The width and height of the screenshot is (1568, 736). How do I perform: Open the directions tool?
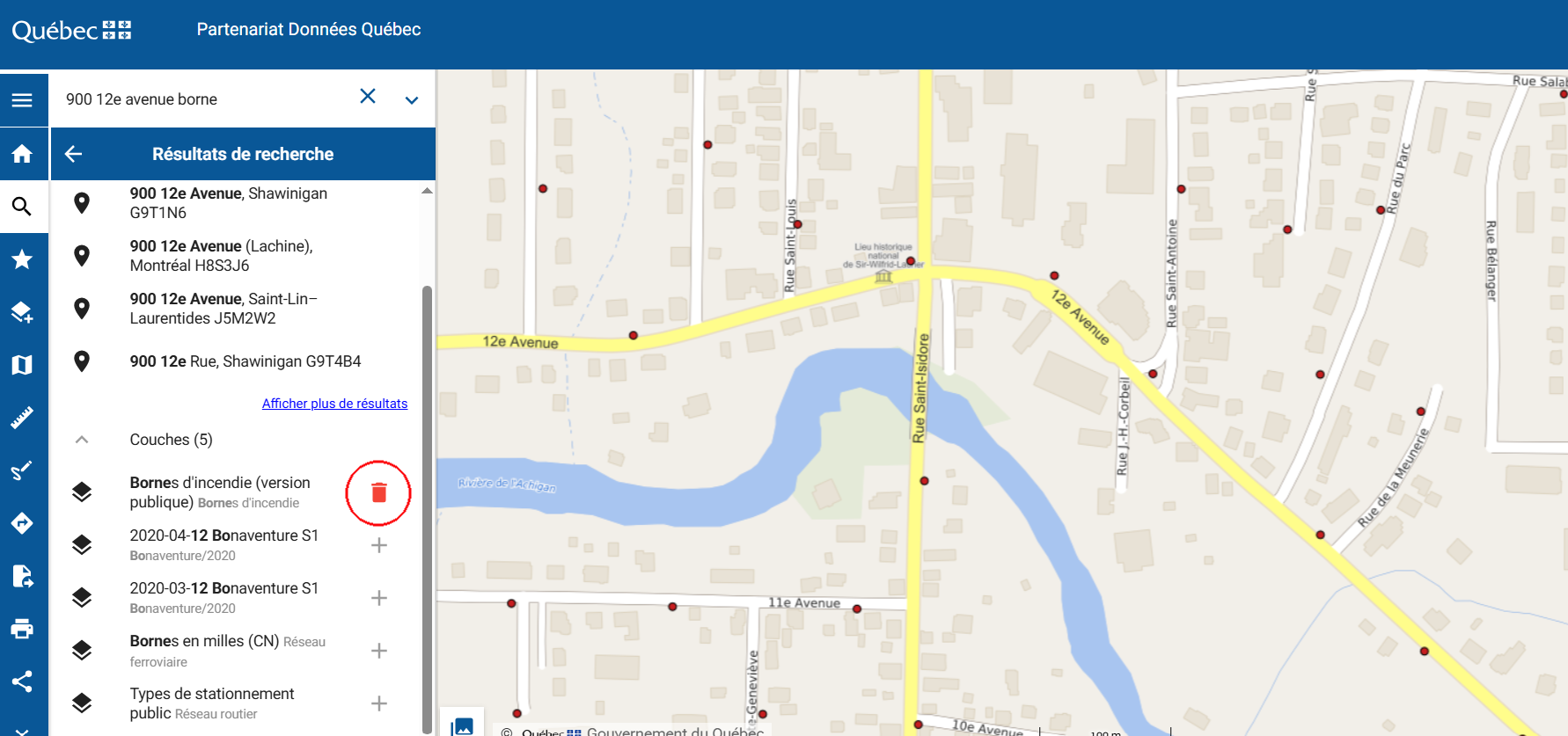(x=22, y=523)
